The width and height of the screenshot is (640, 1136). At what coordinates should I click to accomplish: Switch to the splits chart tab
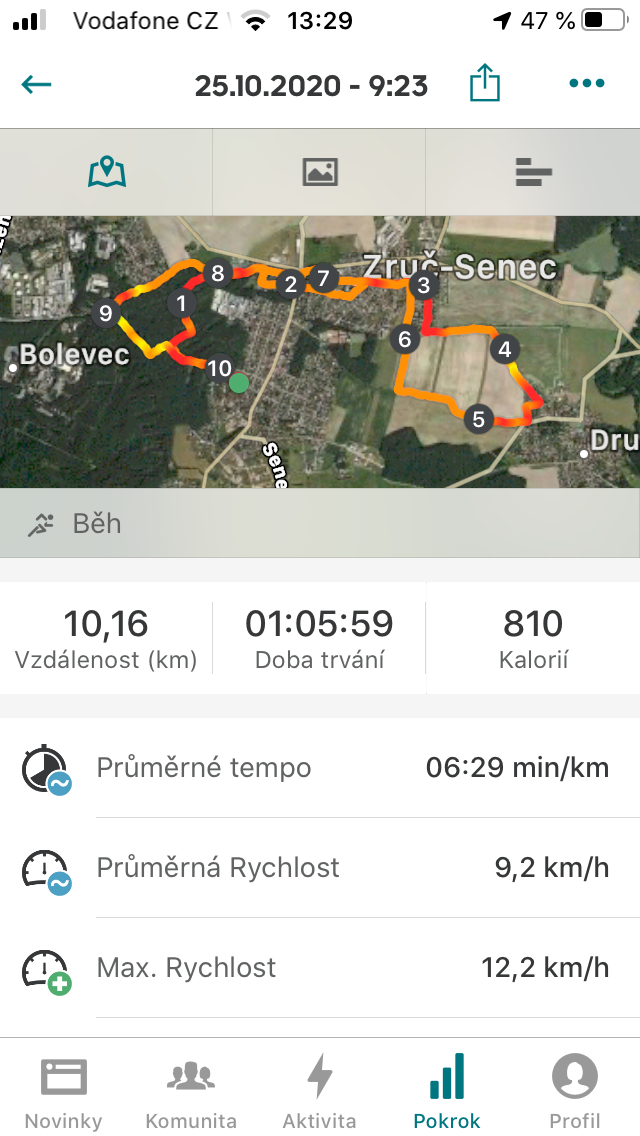pyautogui.click(x=533, y=172)
